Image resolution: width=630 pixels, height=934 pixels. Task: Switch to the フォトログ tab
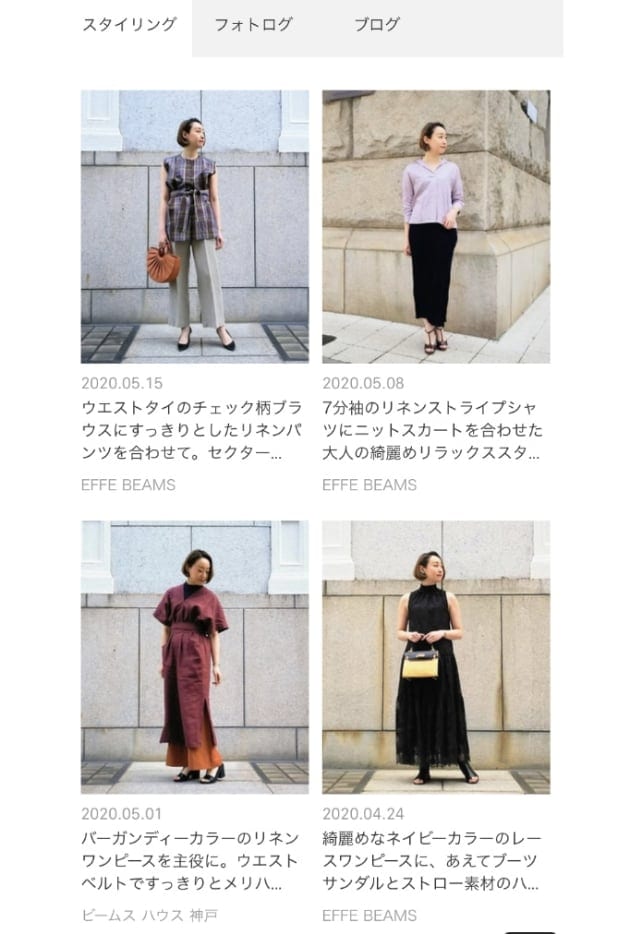point(253,25)
